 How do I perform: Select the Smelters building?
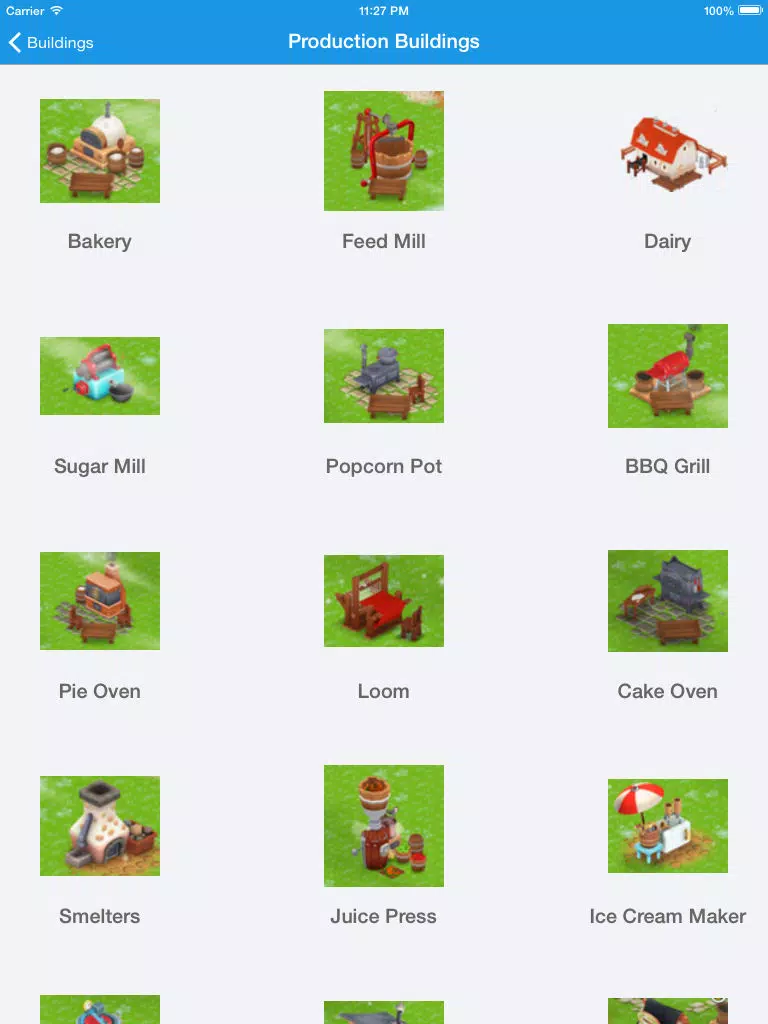100,826
